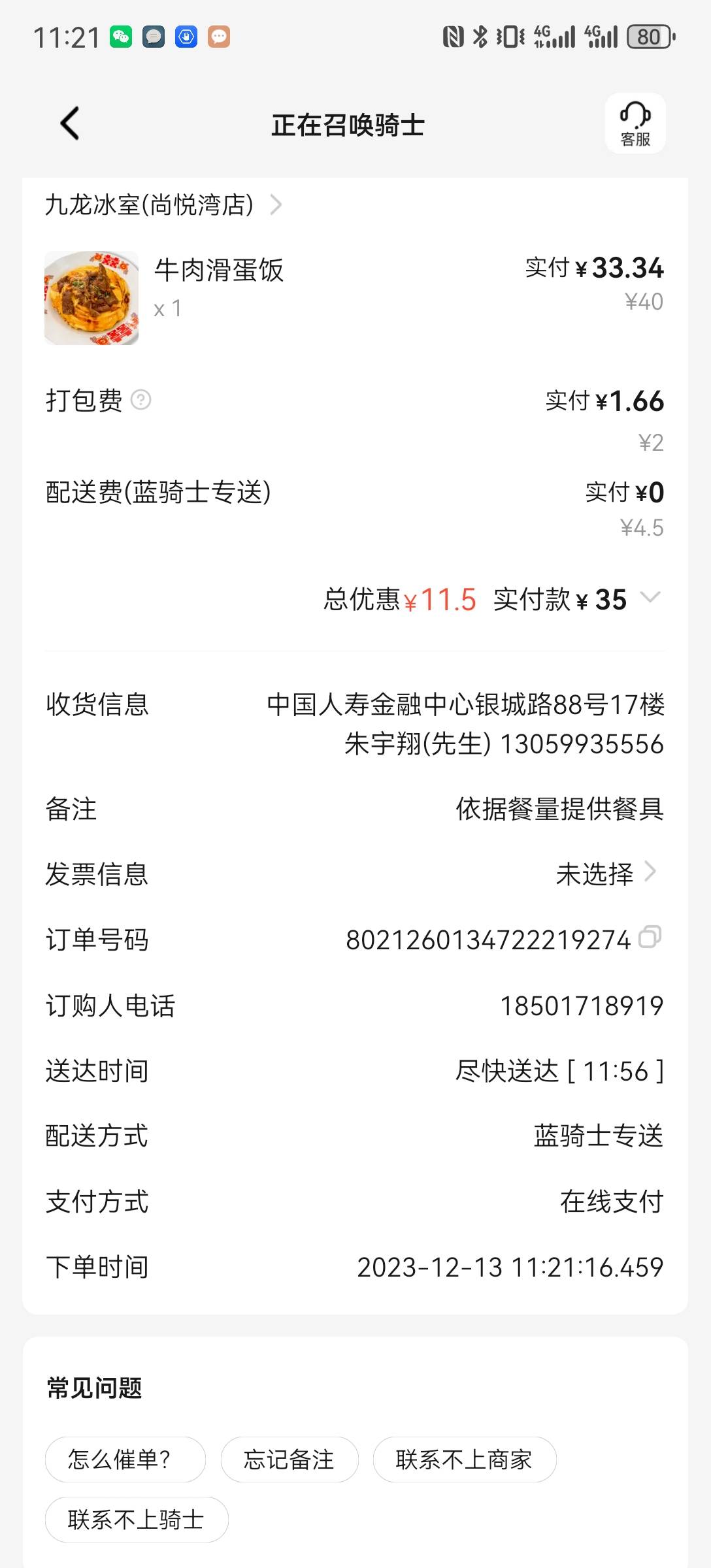711x1568 pixels.
Task: Contact 客服 customer service
Action: click(635, 123)
